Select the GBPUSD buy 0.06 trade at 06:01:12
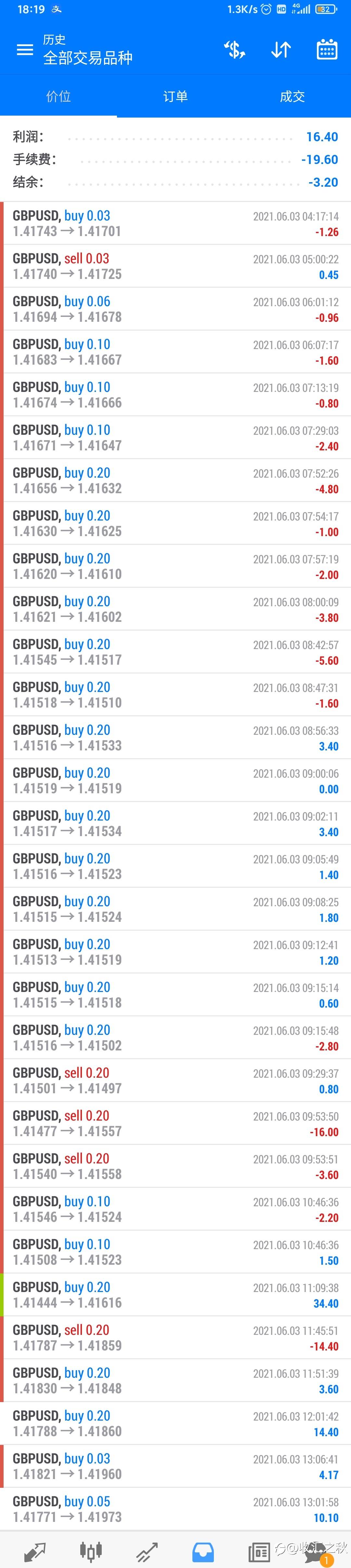 (175, 309)
